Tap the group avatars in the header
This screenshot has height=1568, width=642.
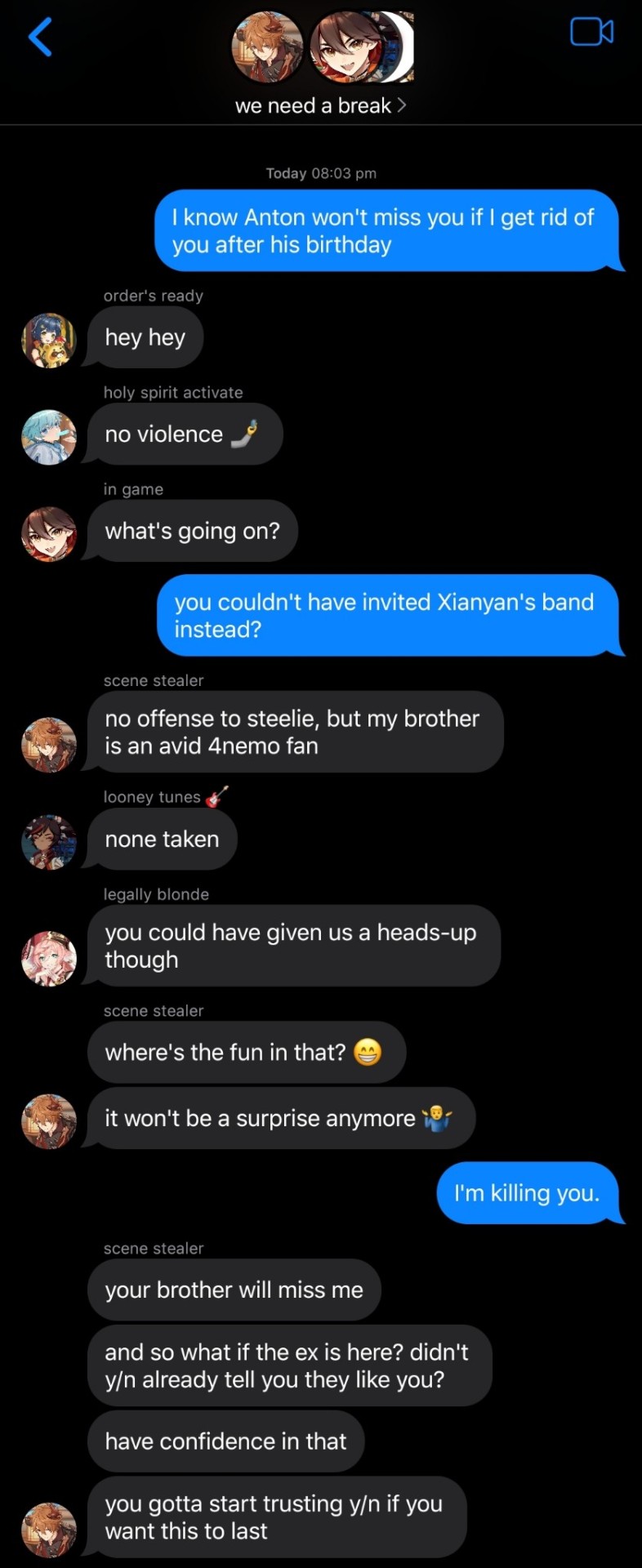(x=322, y=47)
